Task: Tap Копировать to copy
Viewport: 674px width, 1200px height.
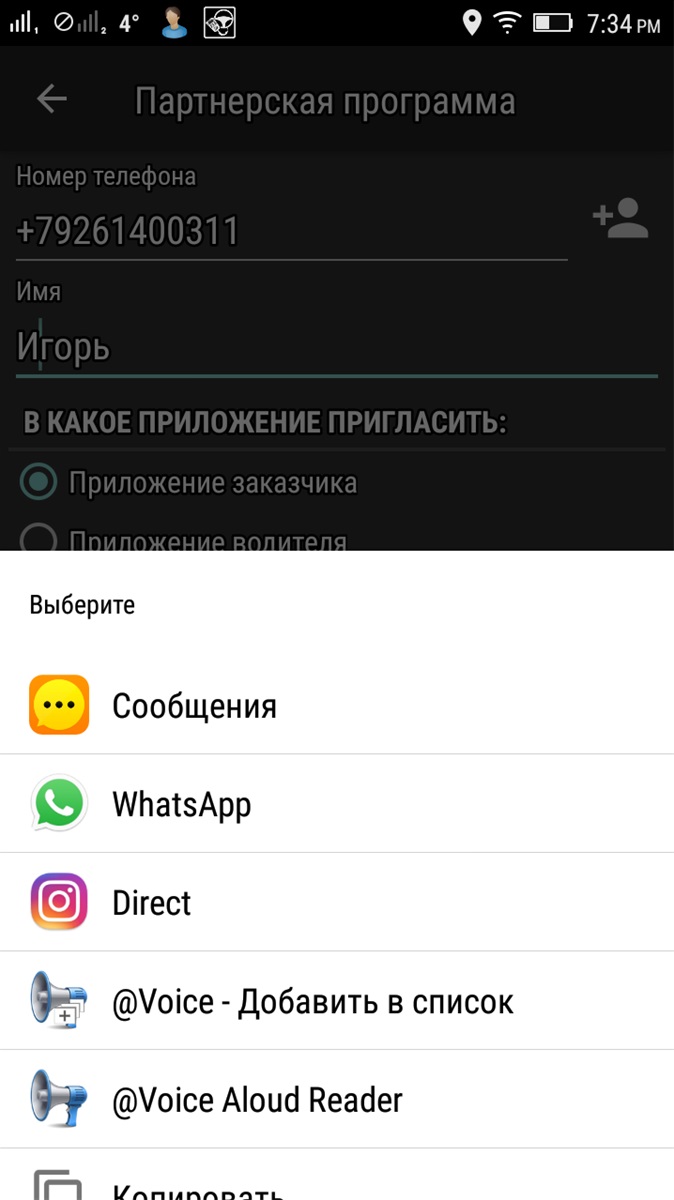Action: point(337,1175)
